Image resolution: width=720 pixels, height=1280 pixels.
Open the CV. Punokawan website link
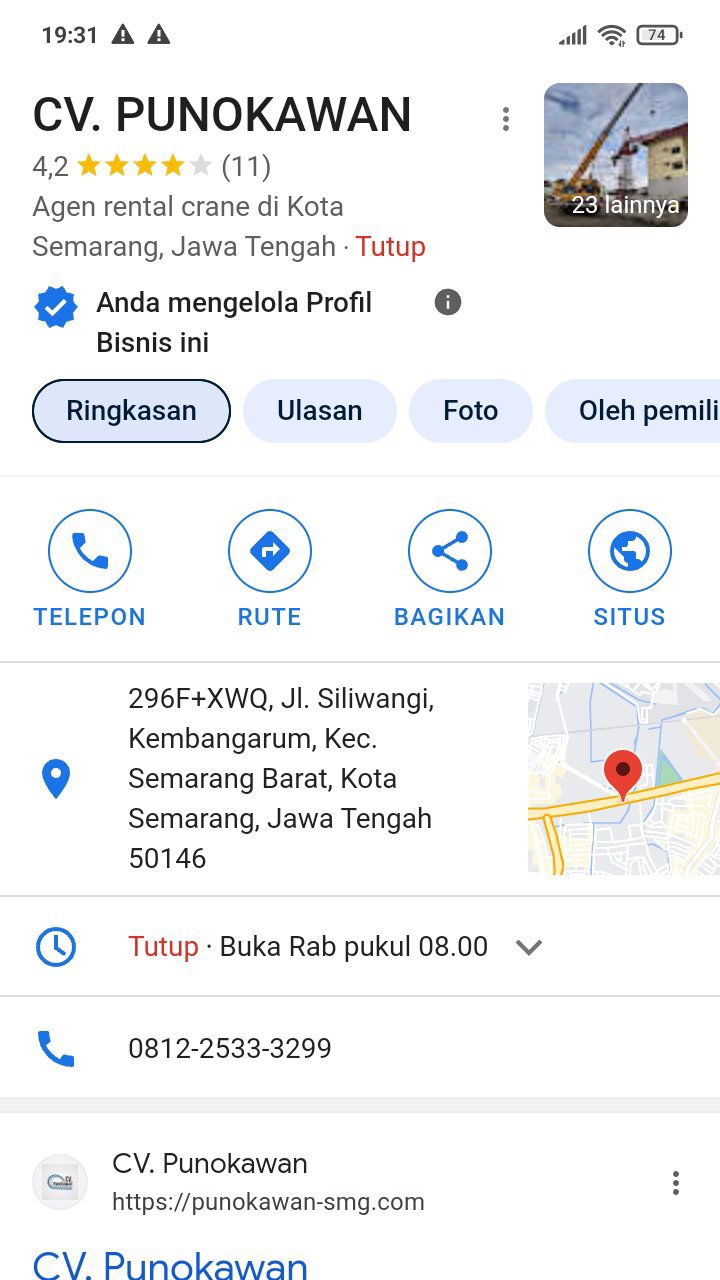point(170,1262)
